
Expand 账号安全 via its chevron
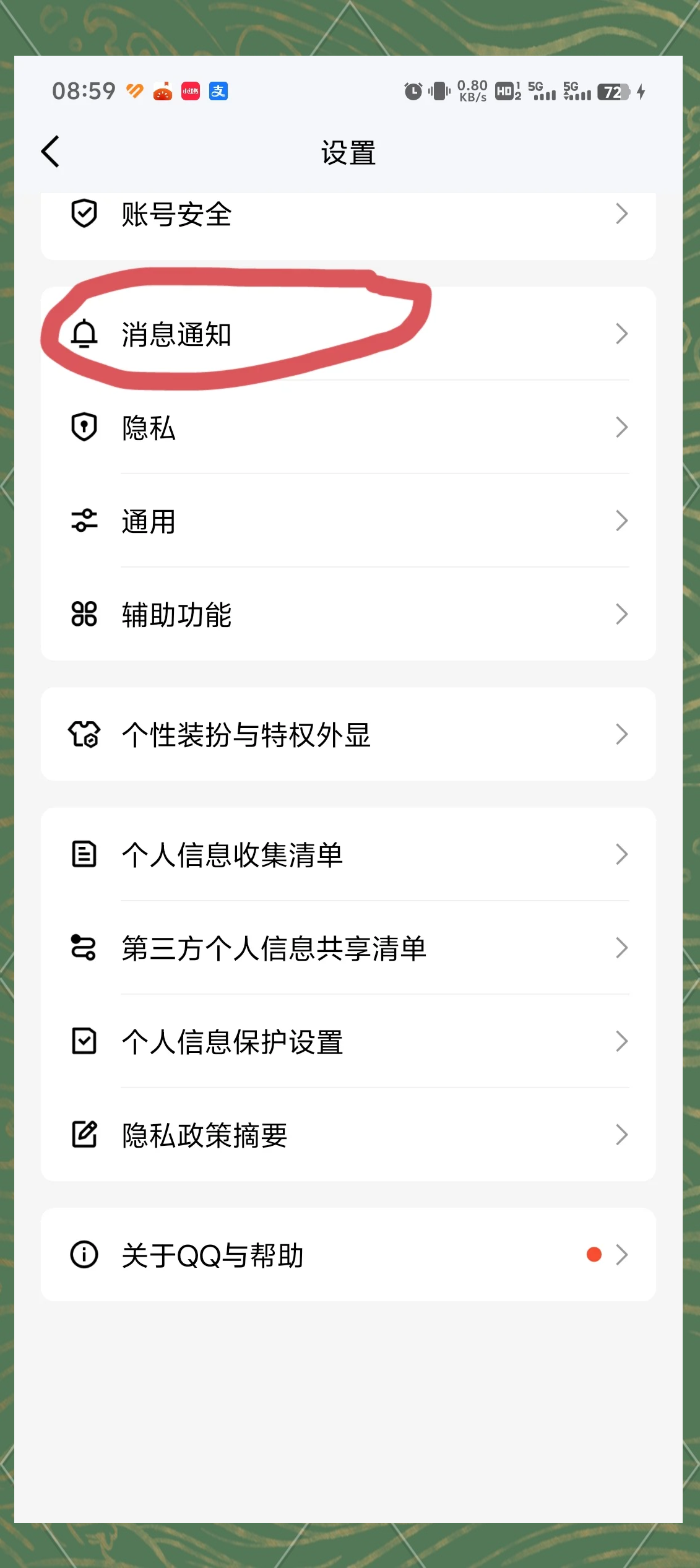623,214
